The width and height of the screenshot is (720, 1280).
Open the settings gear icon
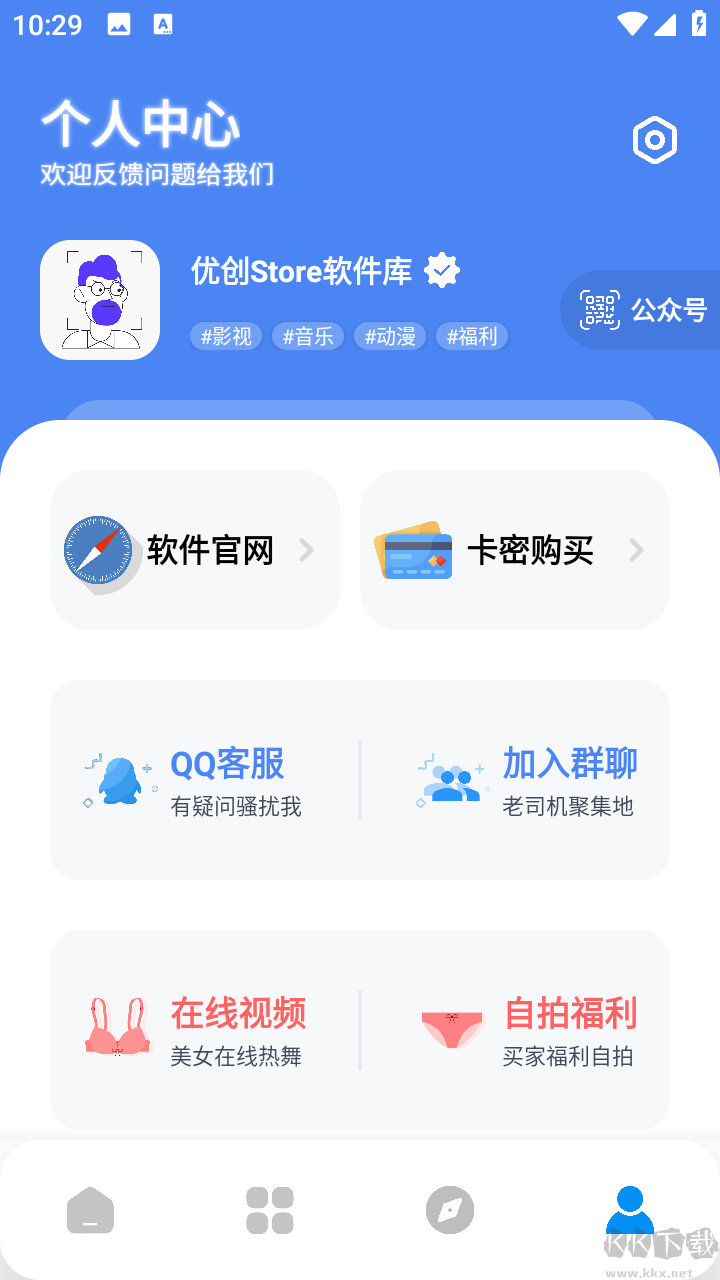(x=654, y=140)
